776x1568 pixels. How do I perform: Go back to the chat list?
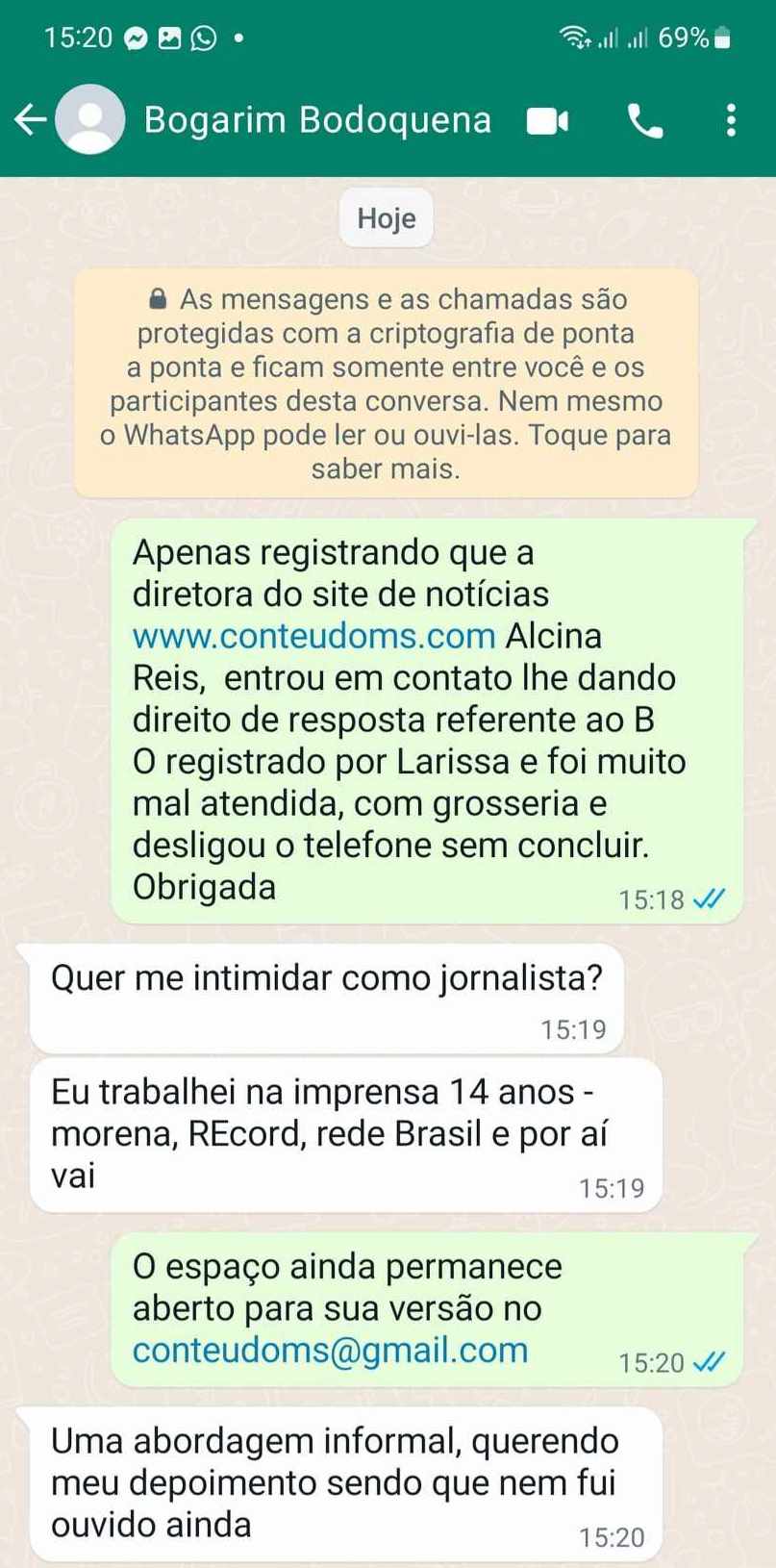point(30,120)
